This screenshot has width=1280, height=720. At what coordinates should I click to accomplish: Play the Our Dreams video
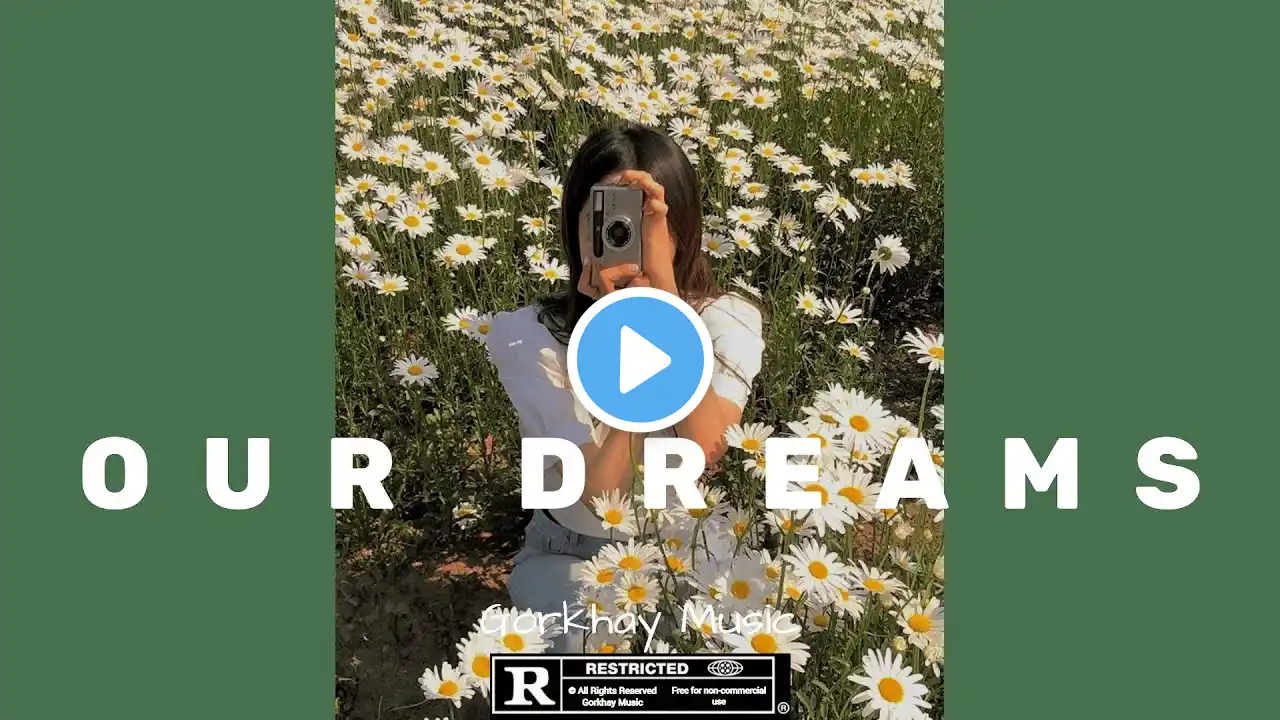tap(640, 360)
